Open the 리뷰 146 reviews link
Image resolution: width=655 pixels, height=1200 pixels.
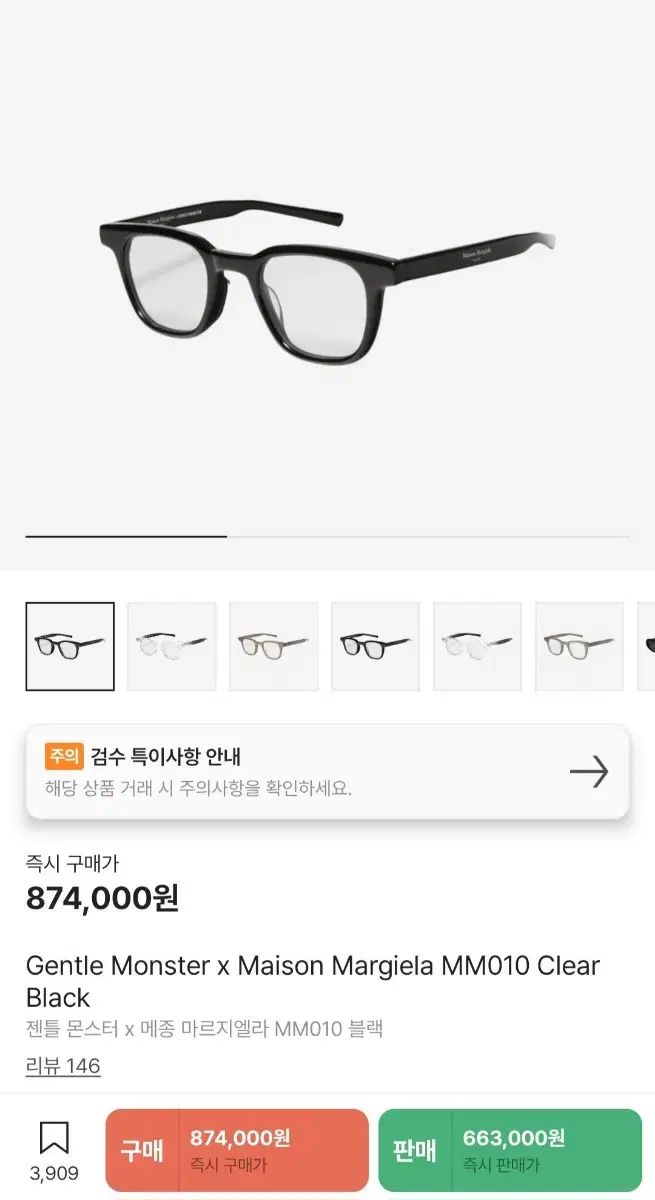pos(63,1066)
